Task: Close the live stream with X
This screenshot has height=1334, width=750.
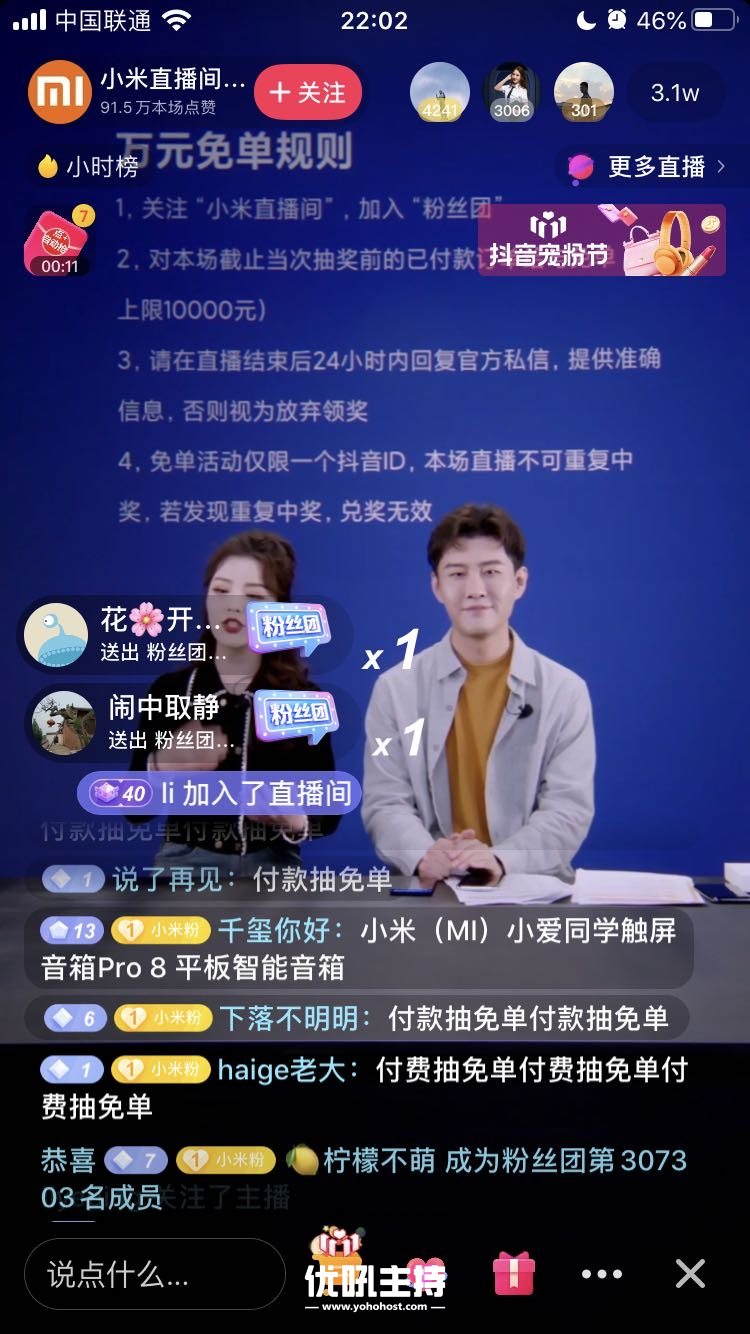Action: click(x=690, y=1273)
